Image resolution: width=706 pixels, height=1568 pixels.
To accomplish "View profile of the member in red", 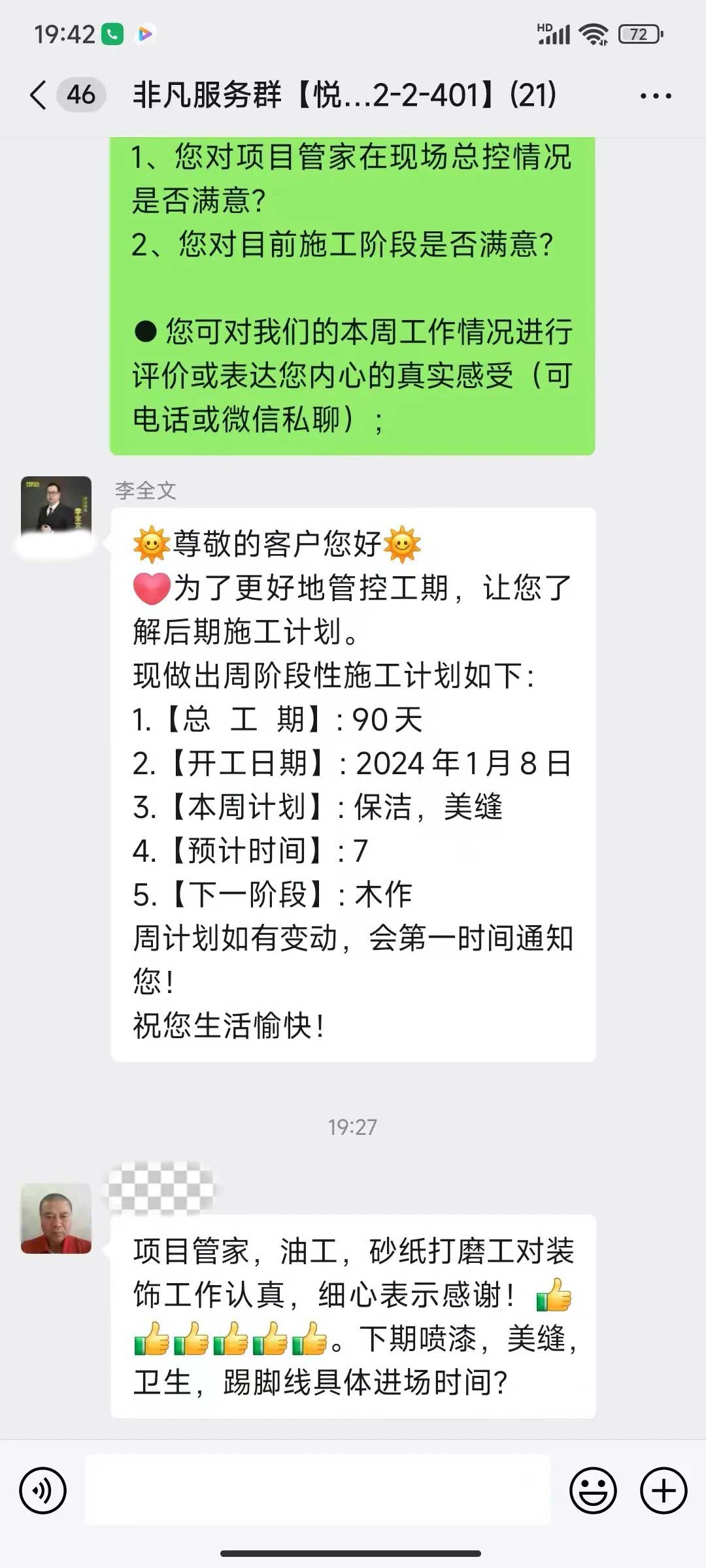I will click(56, 1218).
